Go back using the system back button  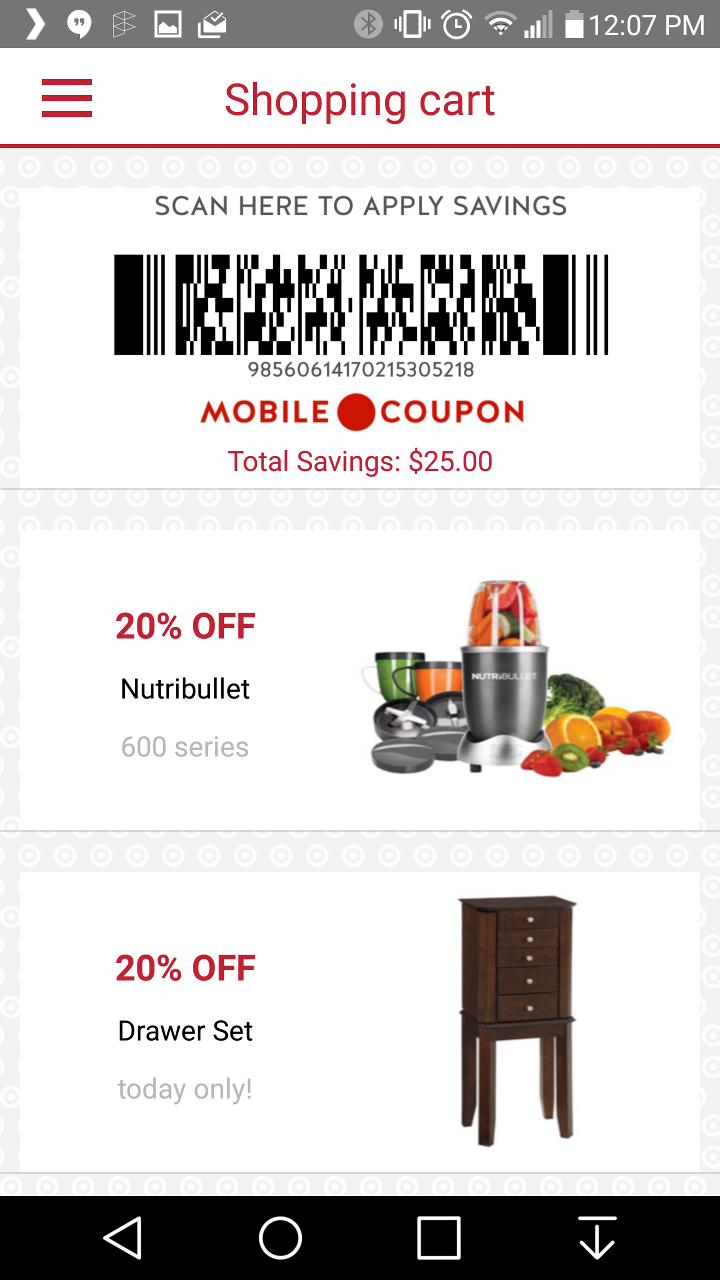tap(122, 1238)
